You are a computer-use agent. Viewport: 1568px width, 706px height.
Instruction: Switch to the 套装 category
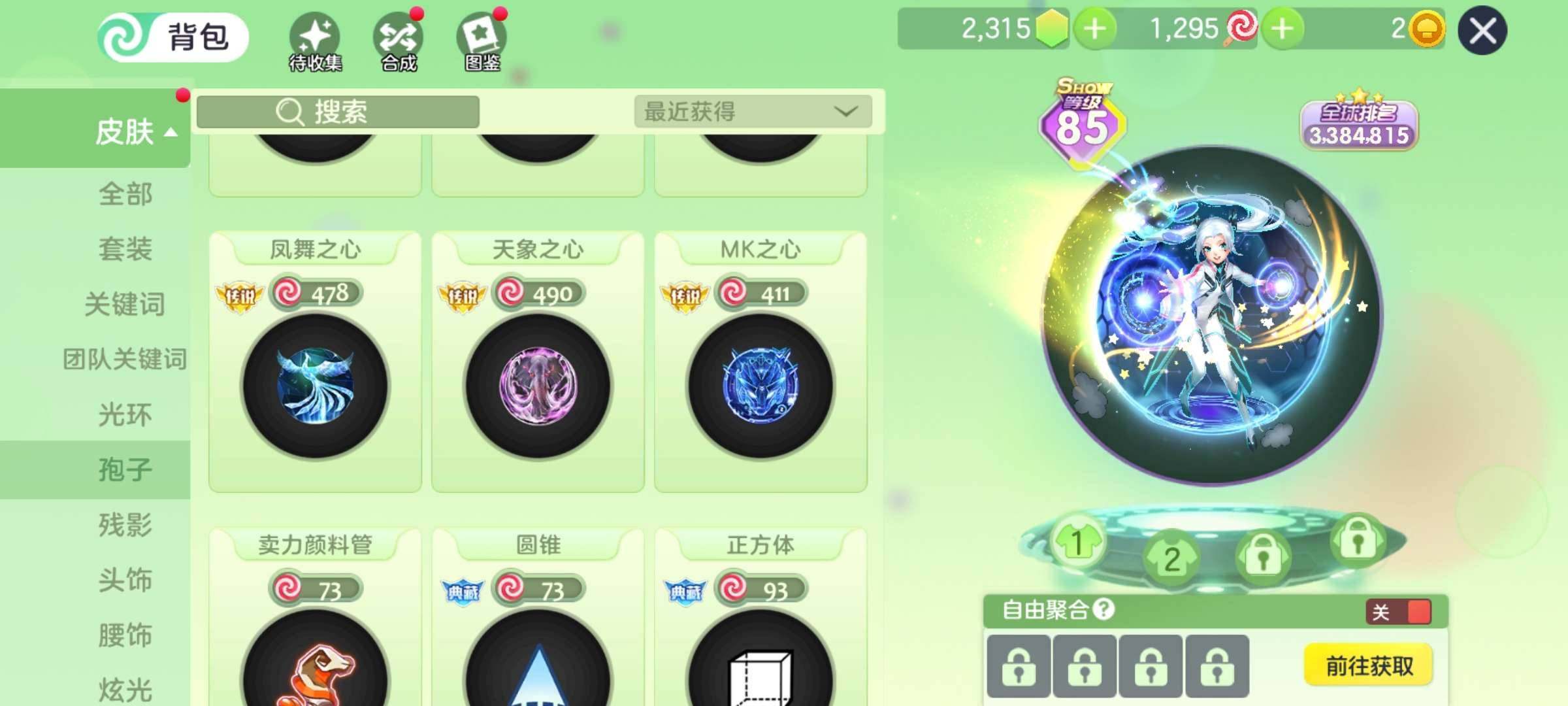click(x=125, y=249)
